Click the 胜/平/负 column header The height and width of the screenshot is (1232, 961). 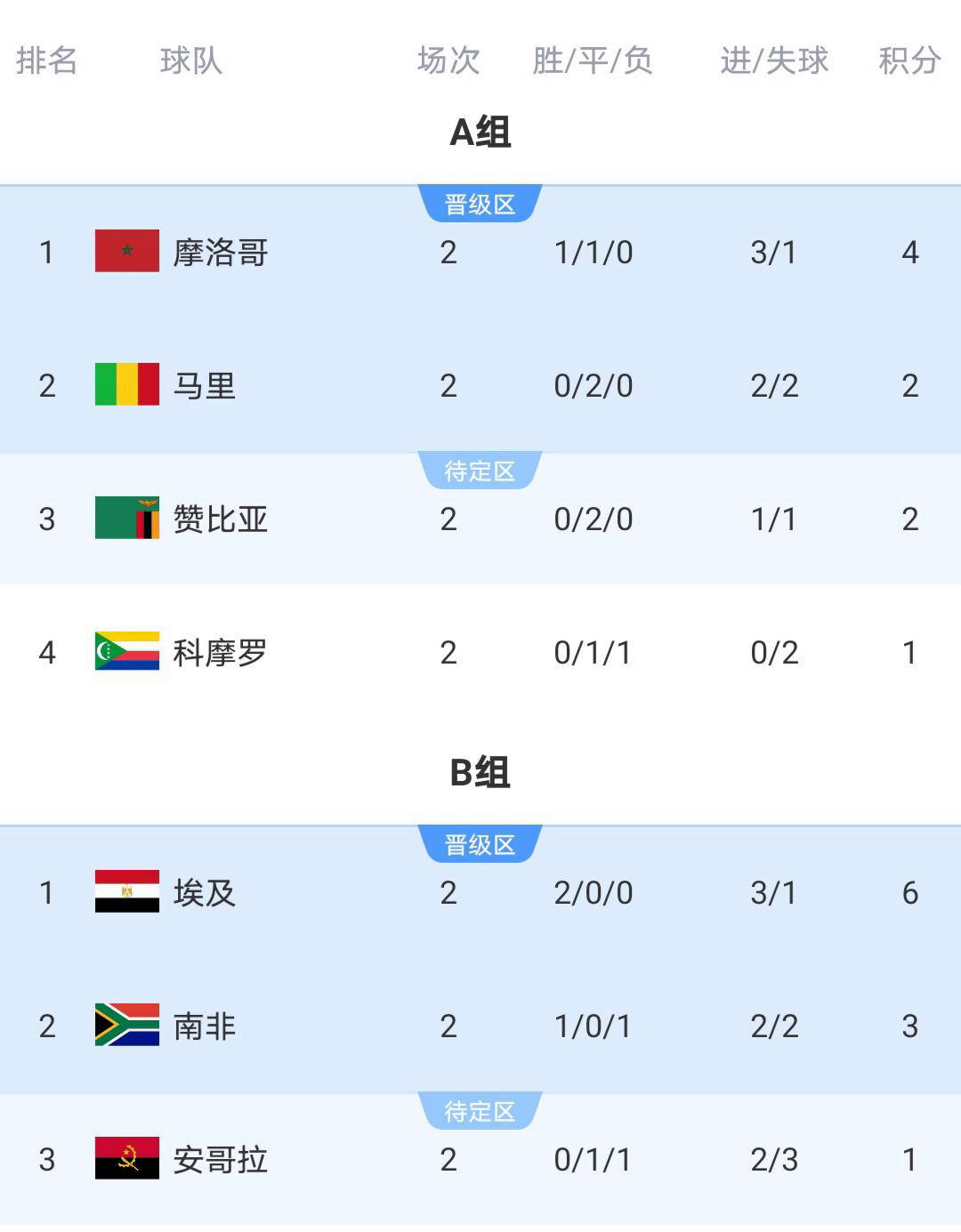592,60
